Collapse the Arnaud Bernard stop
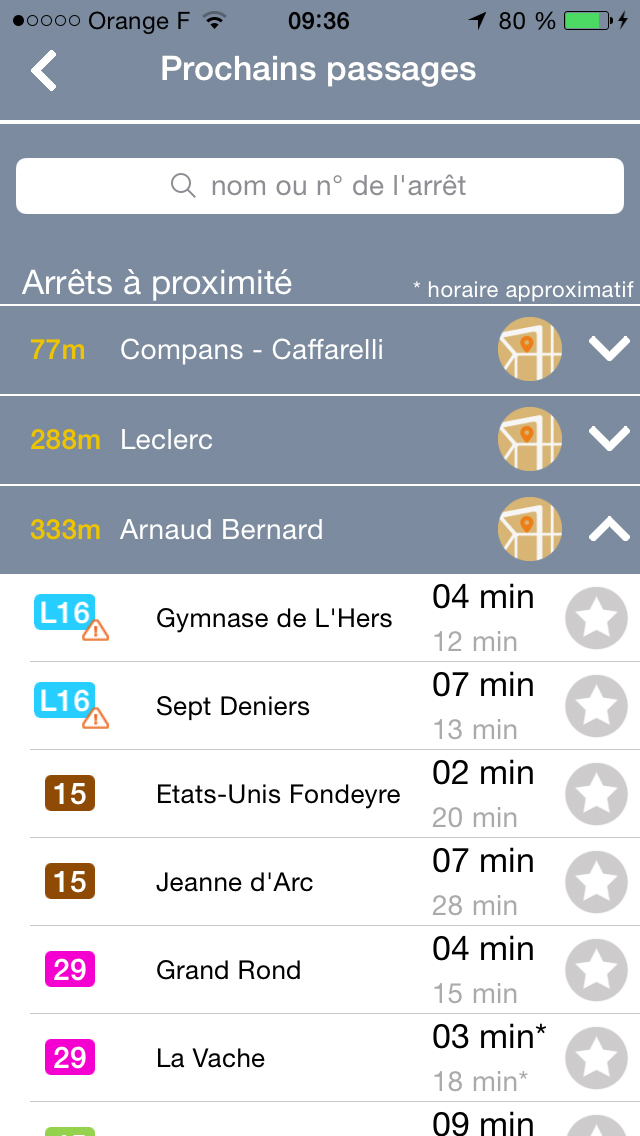The width and height of the screenshot is (640, 1136). click(610, 529)
